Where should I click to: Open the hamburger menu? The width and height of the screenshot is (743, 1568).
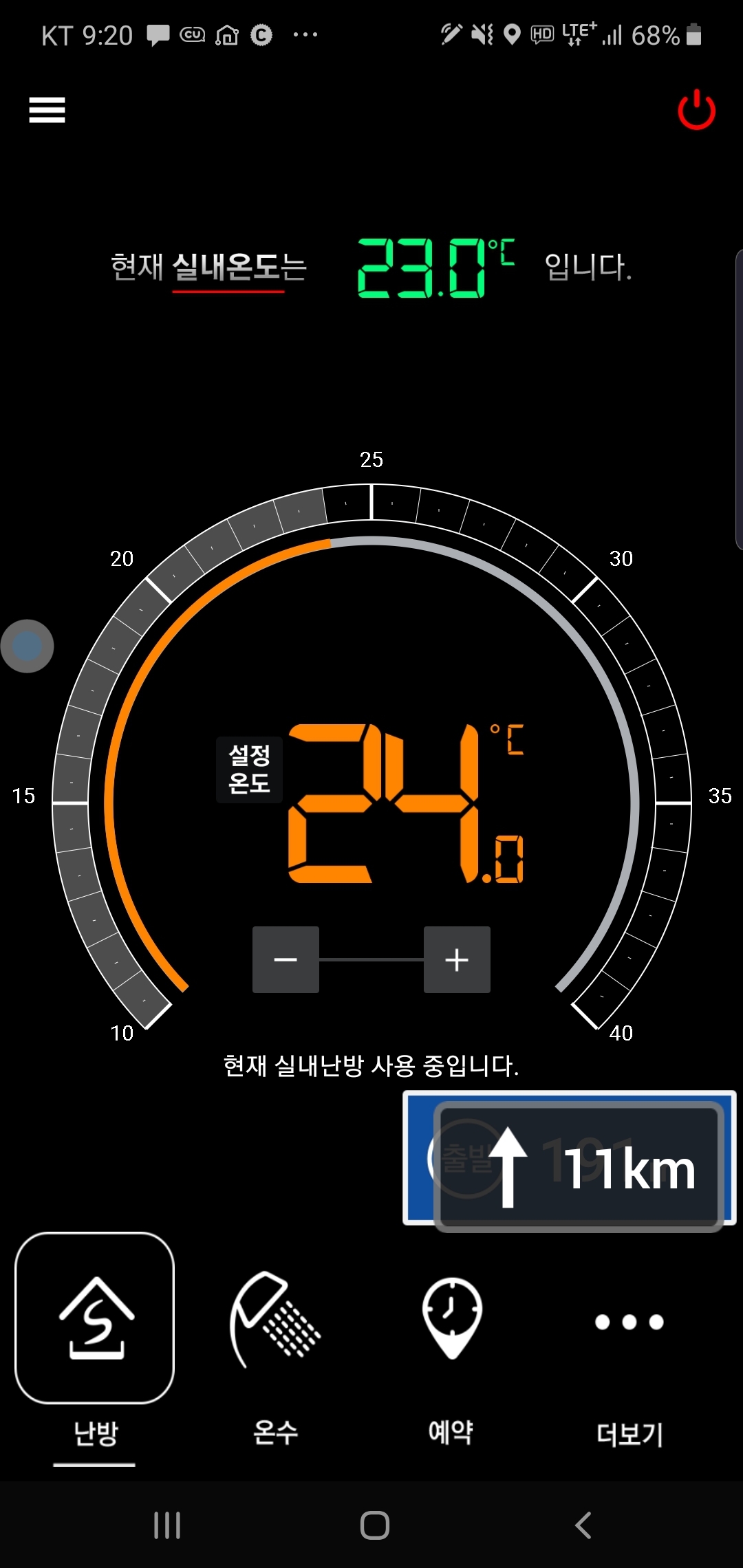[x=47, y=110]
